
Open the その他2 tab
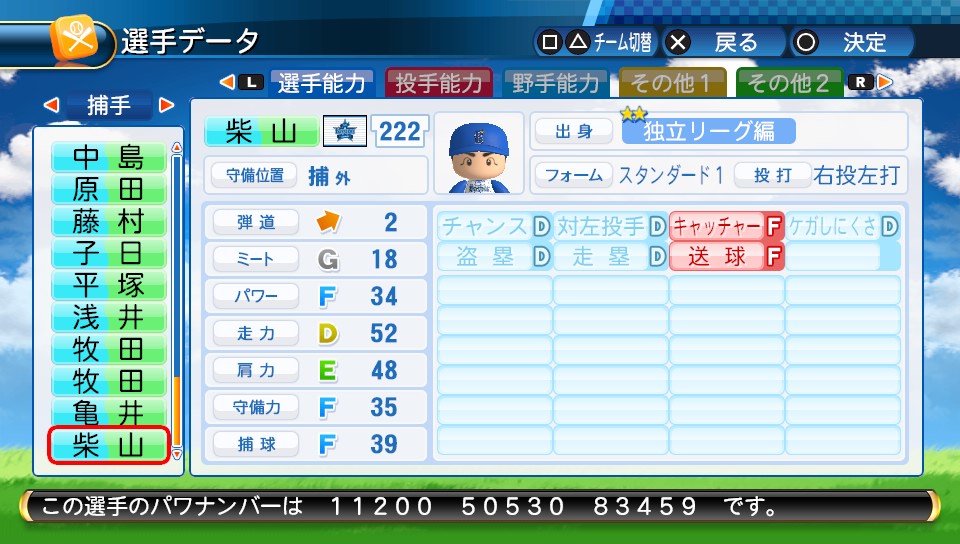click(789, 84)
